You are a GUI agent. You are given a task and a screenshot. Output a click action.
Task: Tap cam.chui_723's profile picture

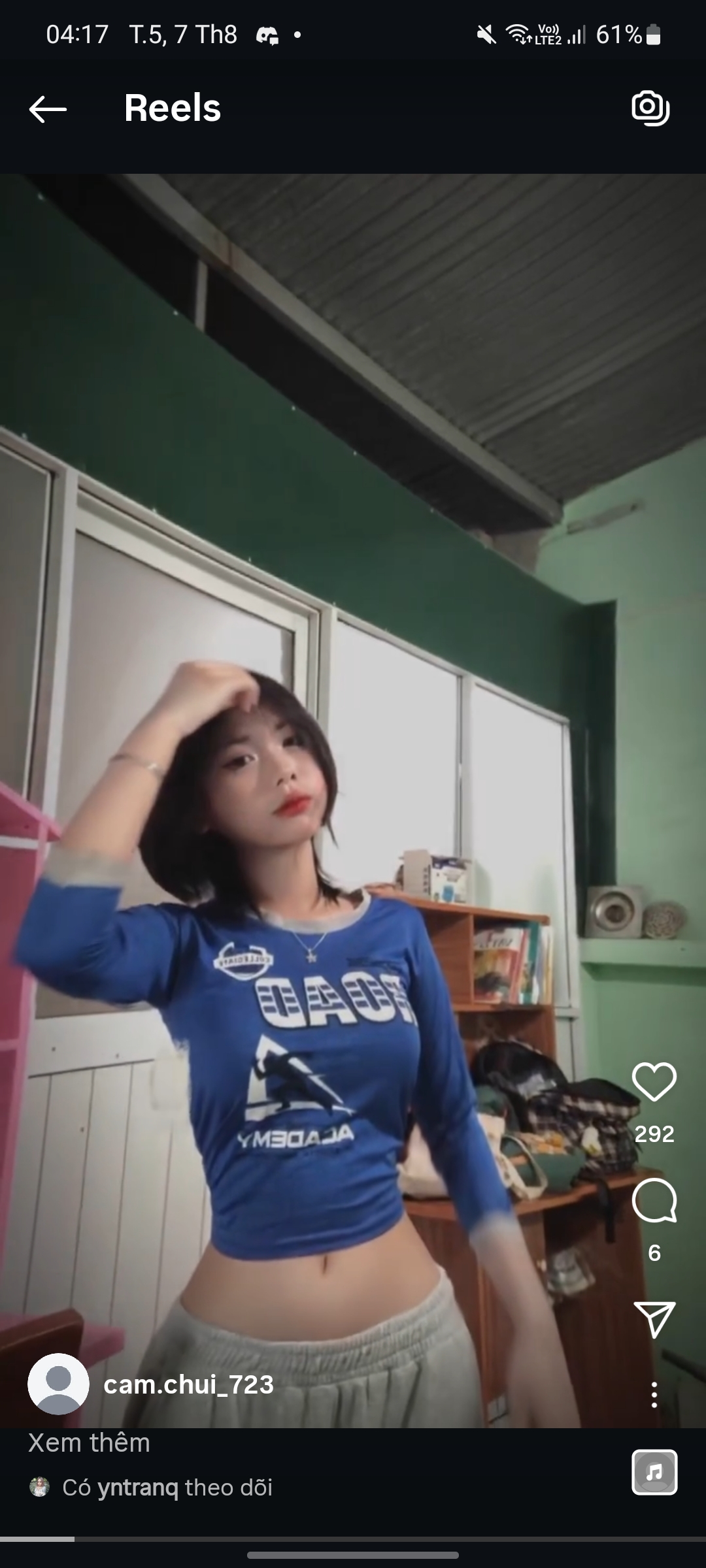coord(58,1384)
